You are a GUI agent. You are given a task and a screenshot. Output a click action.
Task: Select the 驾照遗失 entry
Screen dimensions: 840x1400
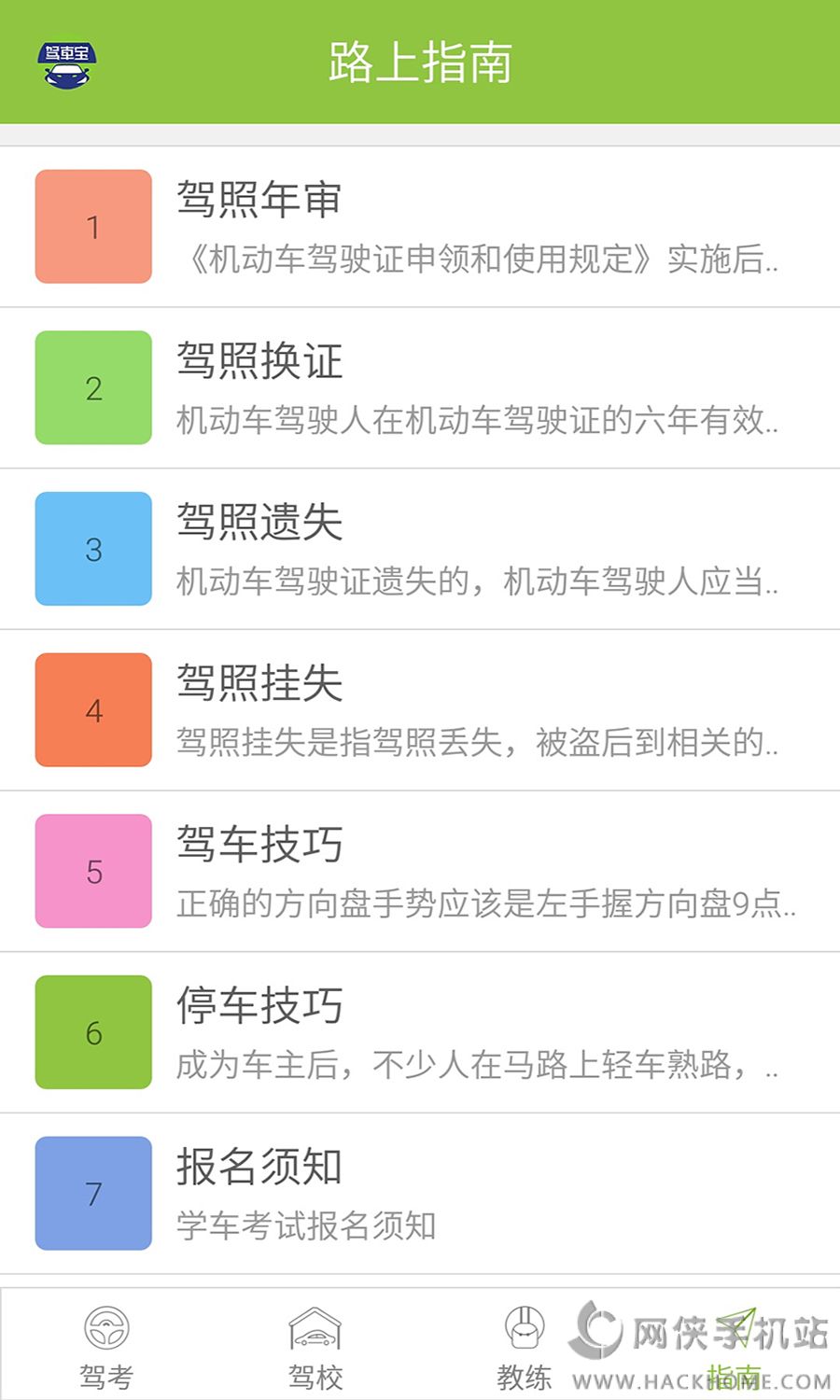(420, 549)
